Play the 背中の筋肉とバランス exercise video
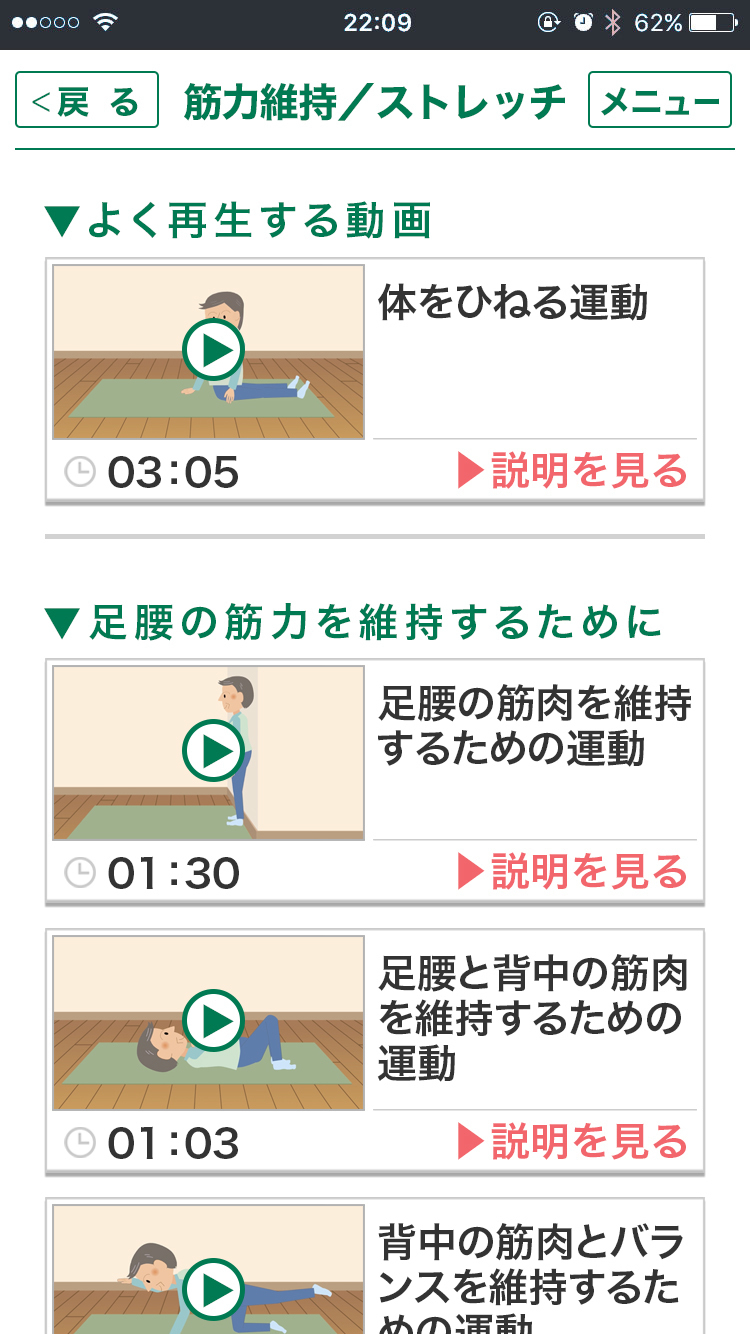 click(213, 1290)
